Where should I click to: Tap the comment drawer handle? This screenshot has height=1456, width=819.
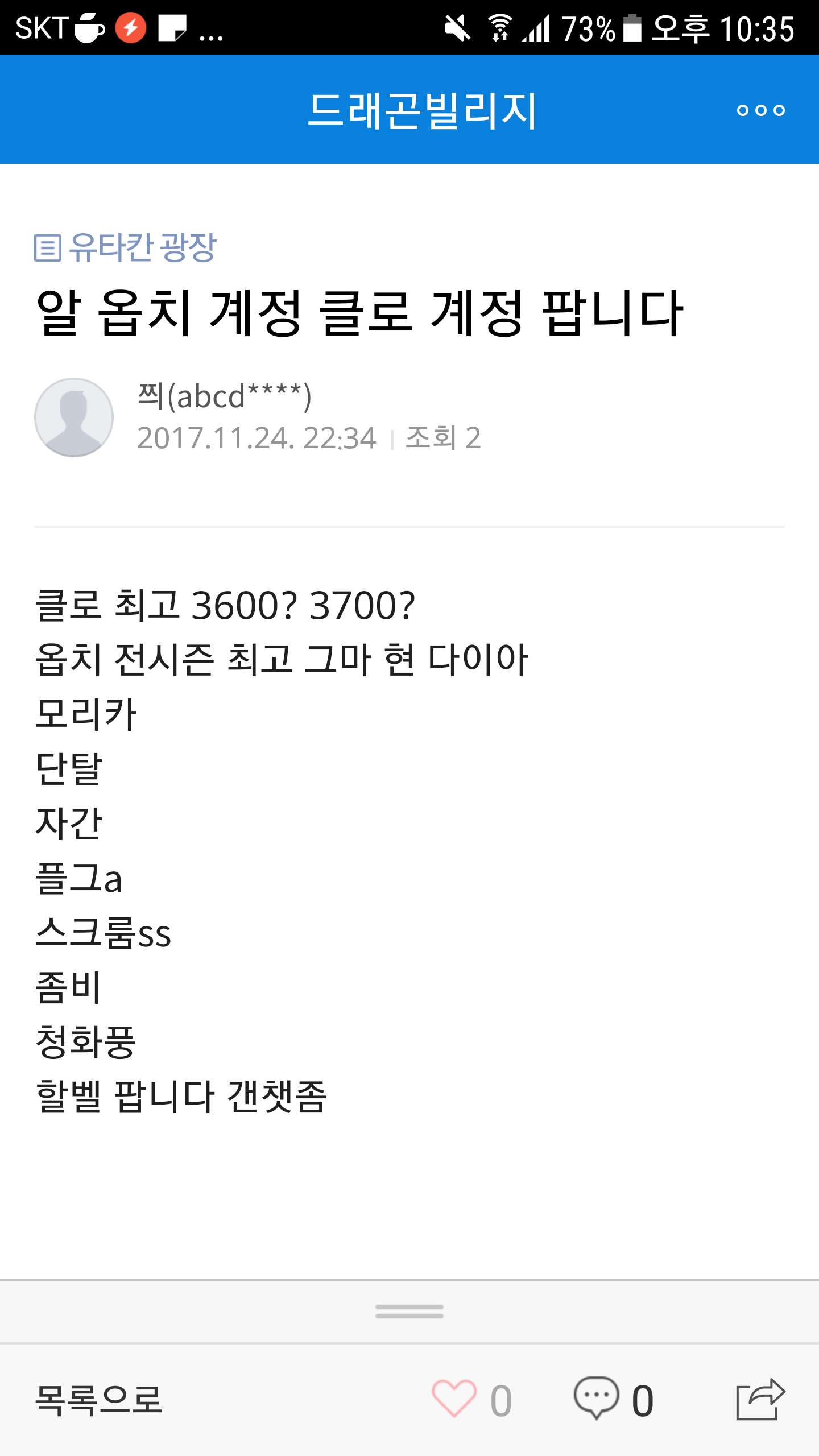coord(409,1312)
